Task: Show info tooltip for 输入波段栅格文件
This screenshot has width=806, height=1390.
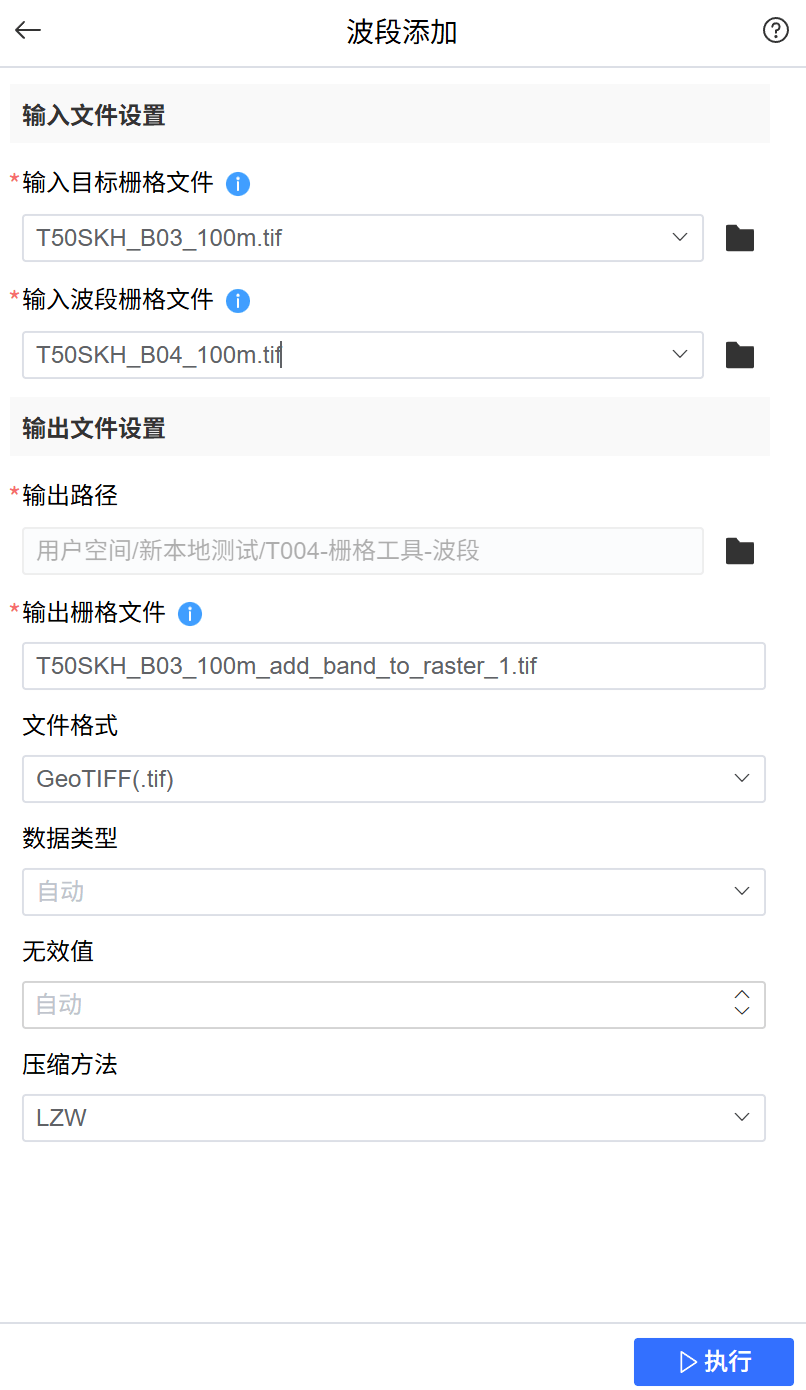Action: [x=238, y=301]
